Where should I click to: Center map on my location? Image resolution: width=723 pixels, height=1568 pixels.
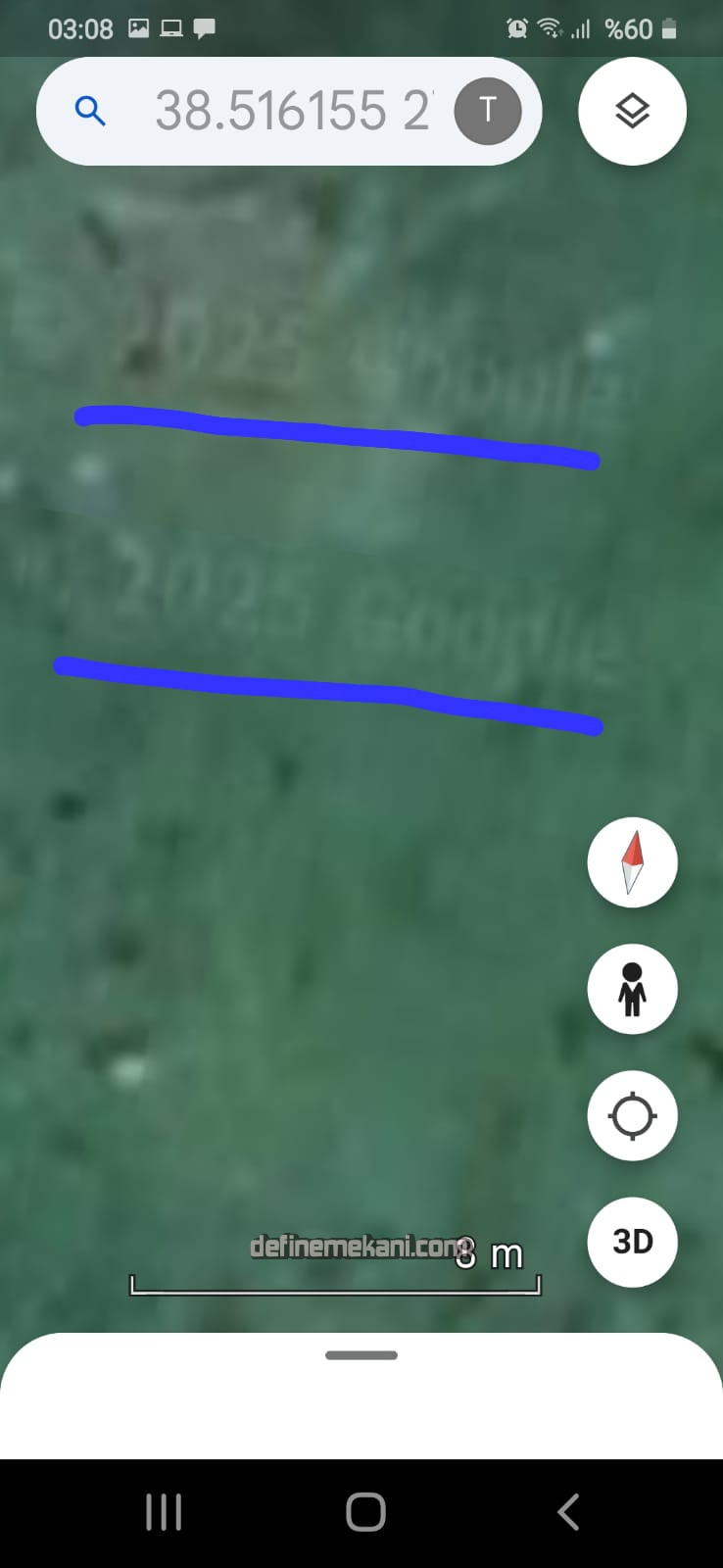click(632, 1115)
